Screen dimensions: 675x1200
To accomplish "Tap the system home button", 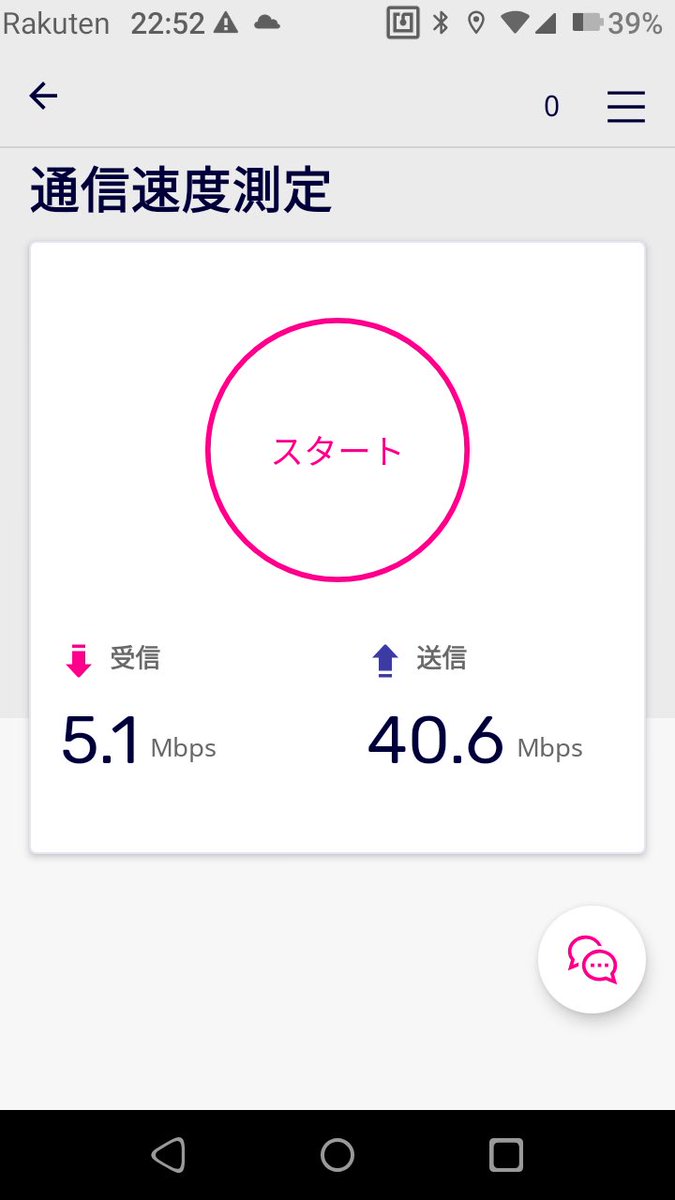I will 337,1155.
